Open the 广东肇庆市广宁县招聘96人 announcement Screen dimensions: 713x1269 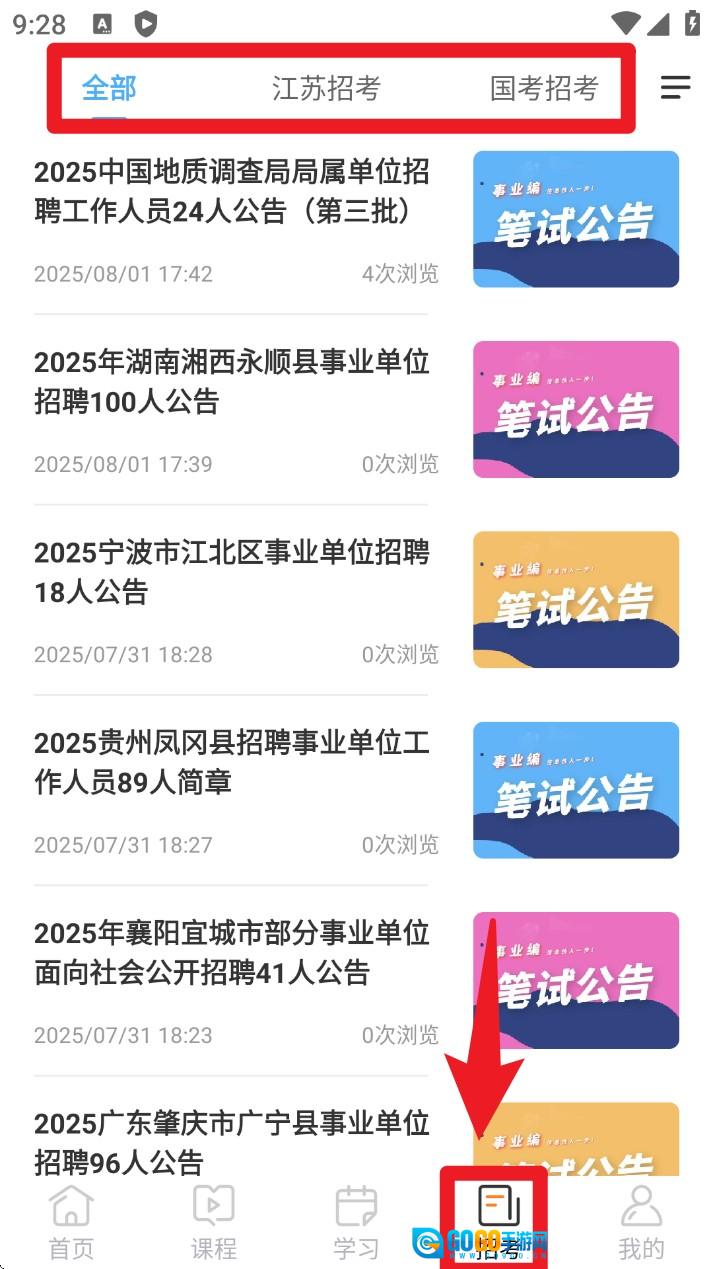point(232,1141)
